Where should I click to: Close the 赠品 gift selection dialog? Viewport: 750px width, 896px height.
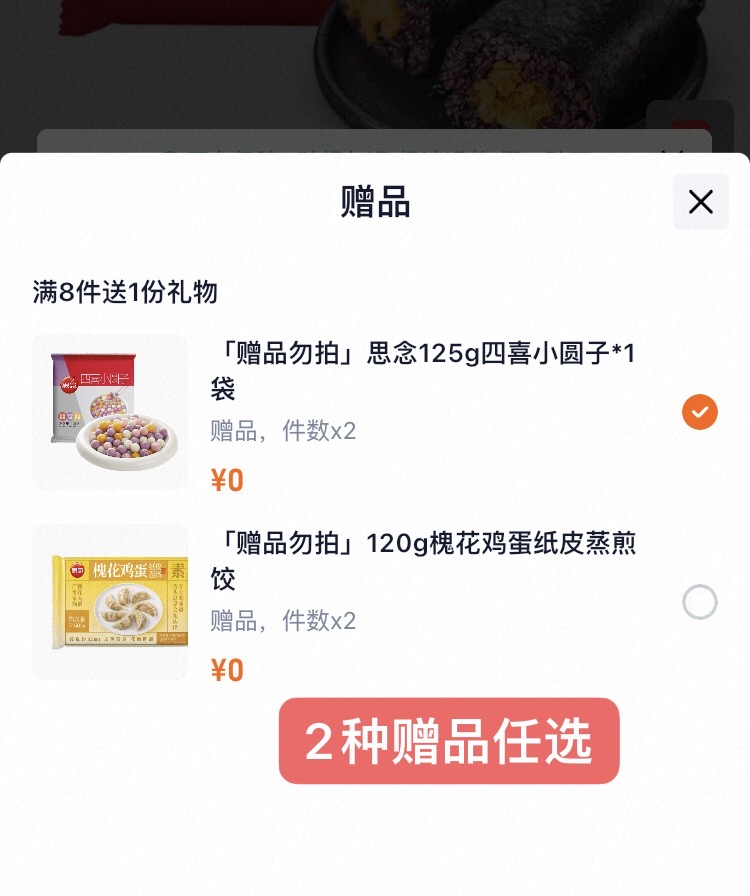pyautogui.click(x=700, y=202)
